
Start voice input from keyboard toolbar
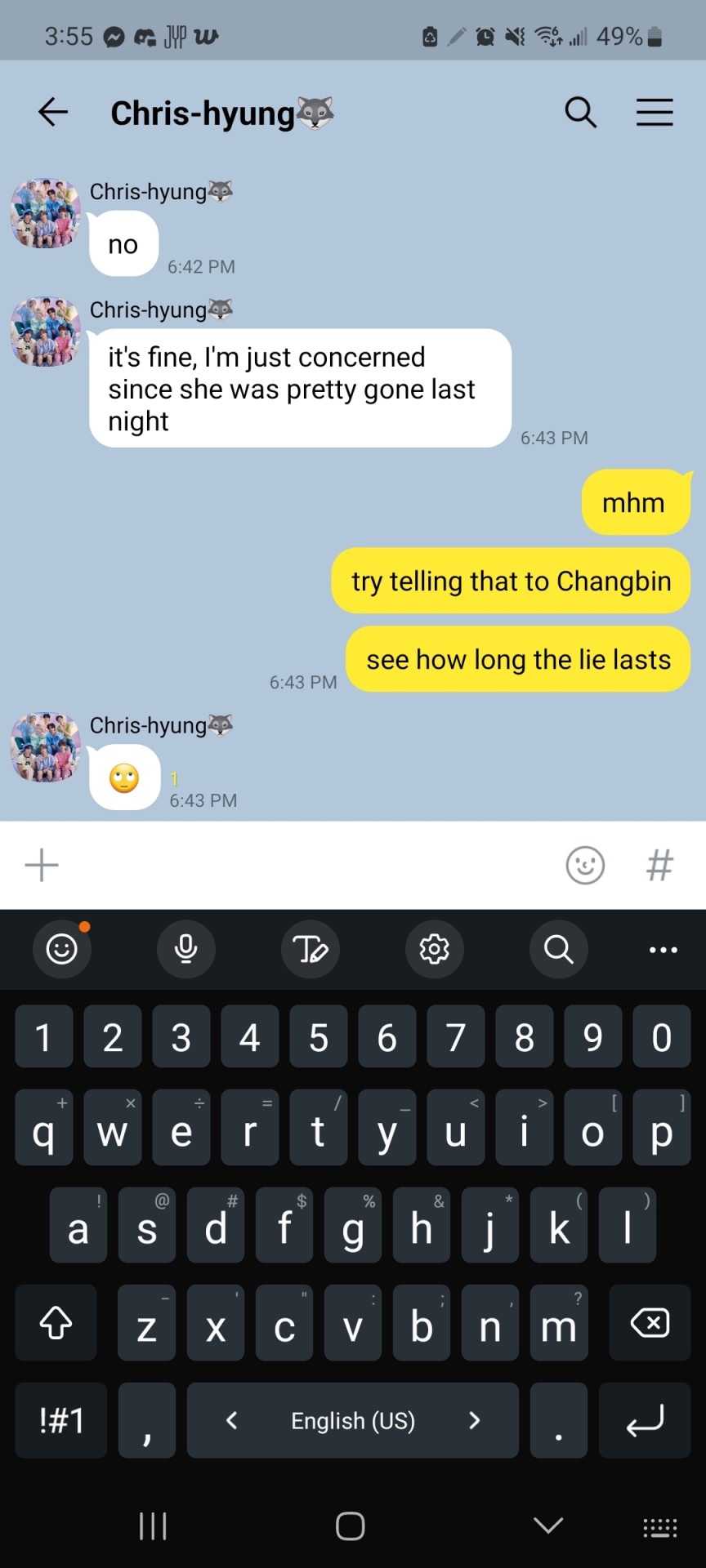coord(186,949)
